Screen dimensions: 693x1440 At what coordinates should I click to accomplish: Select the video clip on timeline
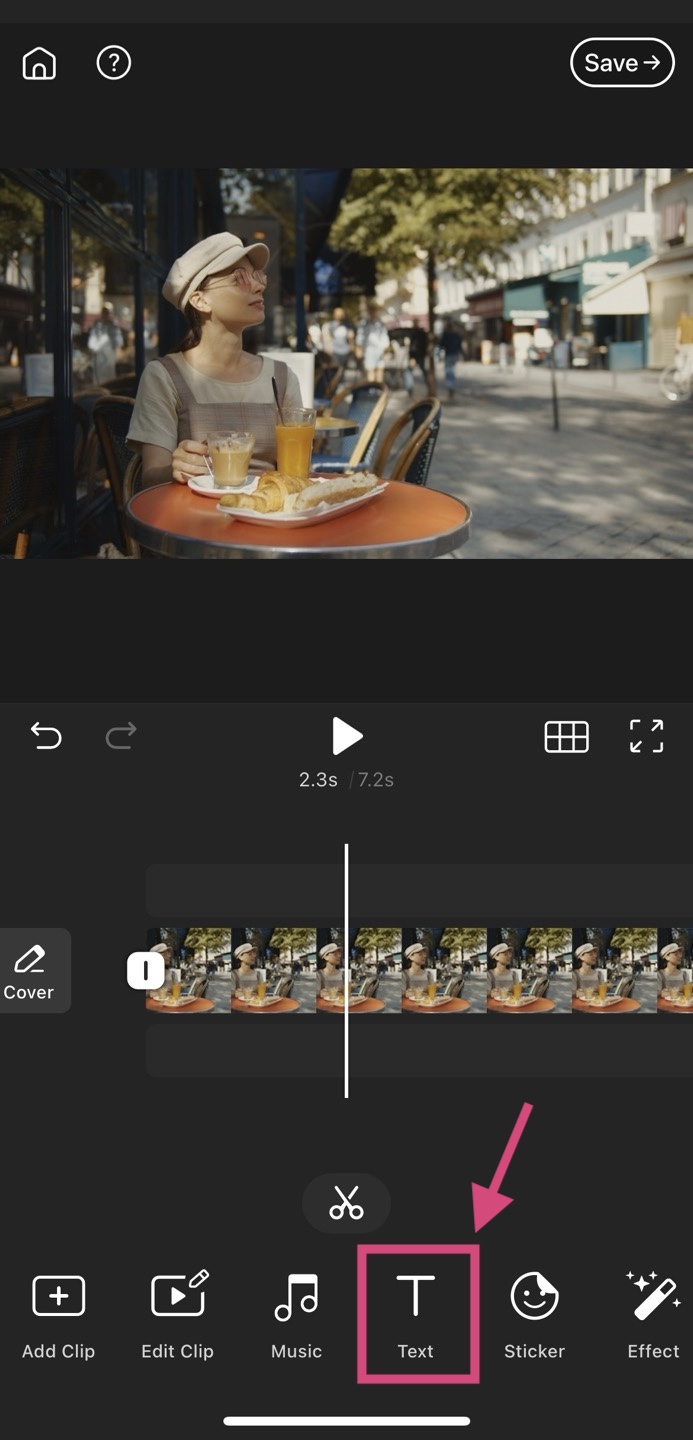450,970
